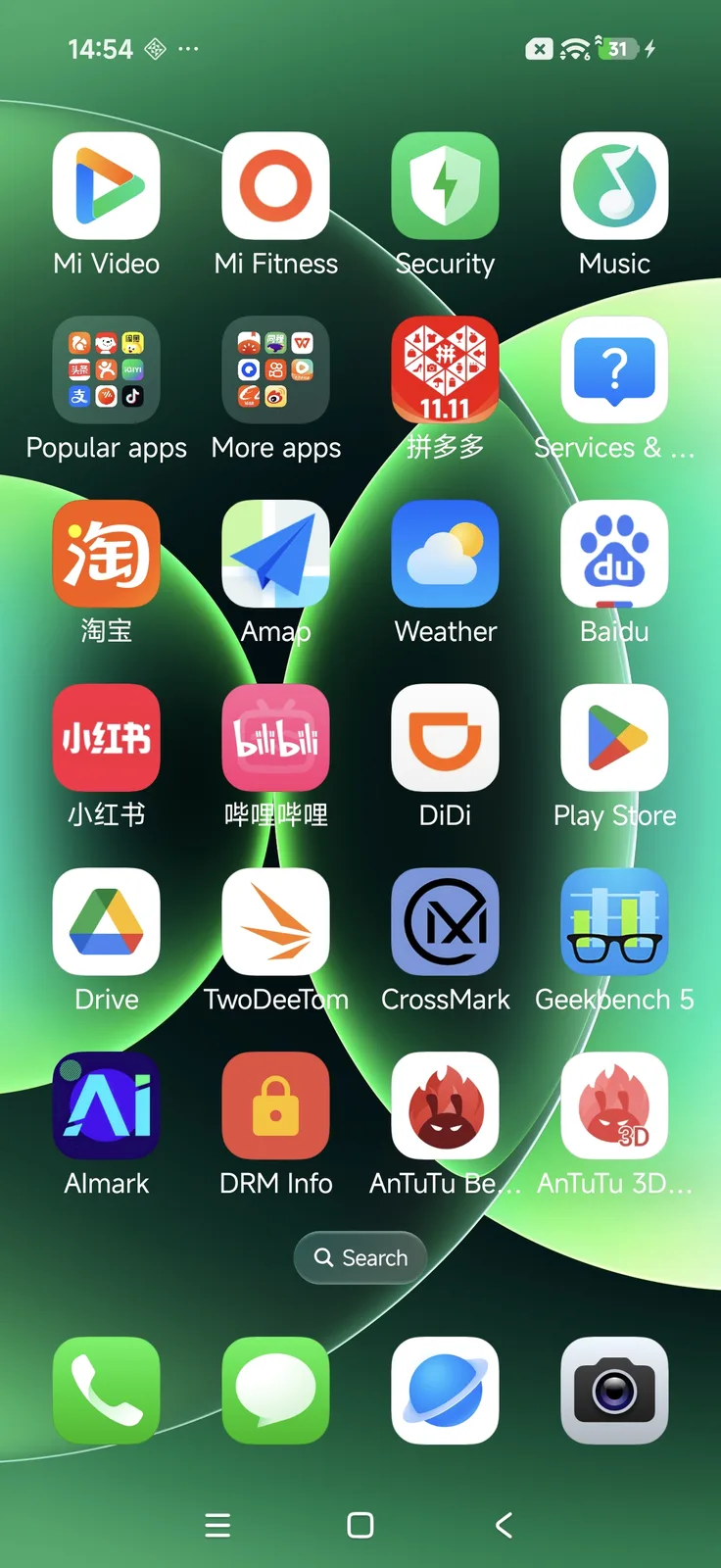
Task: Open DiDi ride app
Action: pyautogui.click(x=445, y=738)
